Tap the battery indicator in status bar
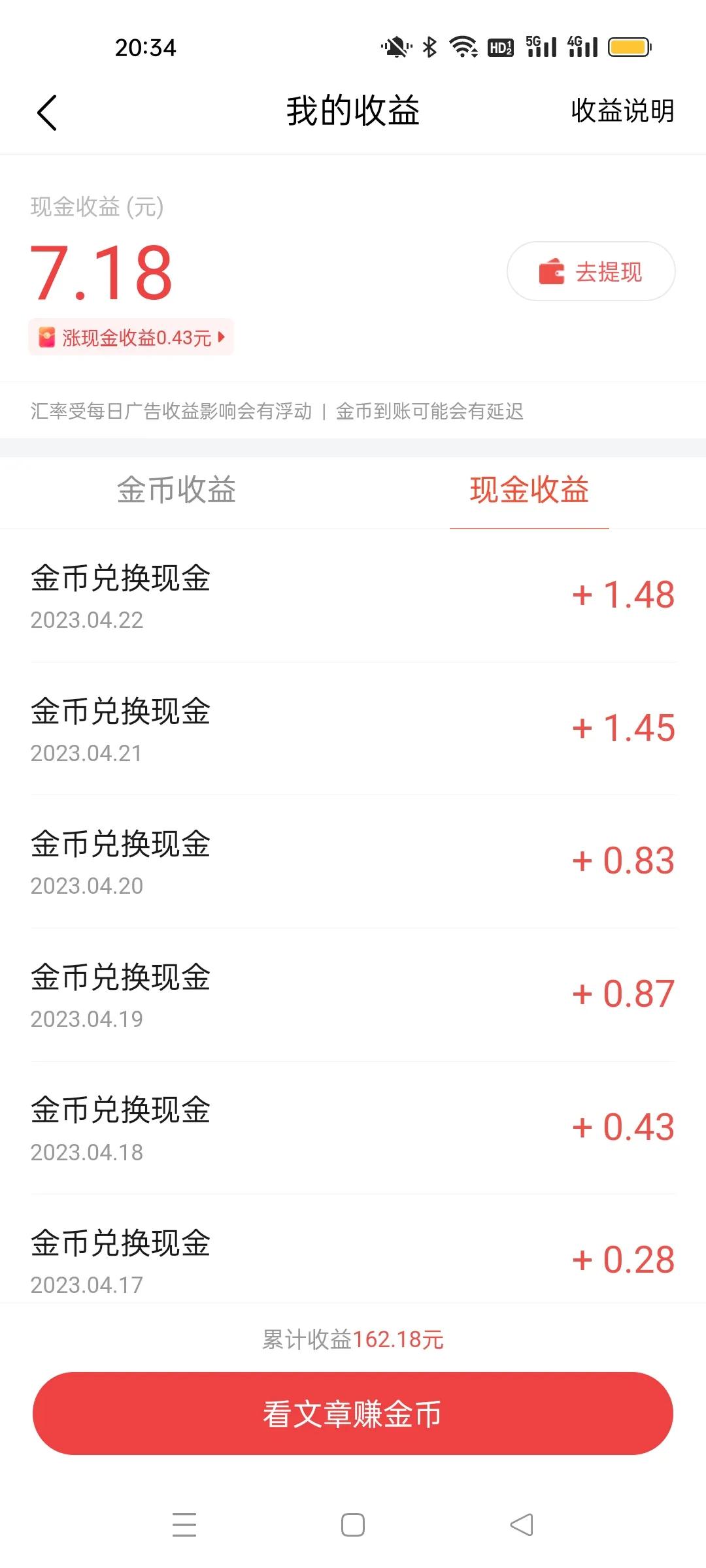The image size is (706, 1568). (629, 46)
